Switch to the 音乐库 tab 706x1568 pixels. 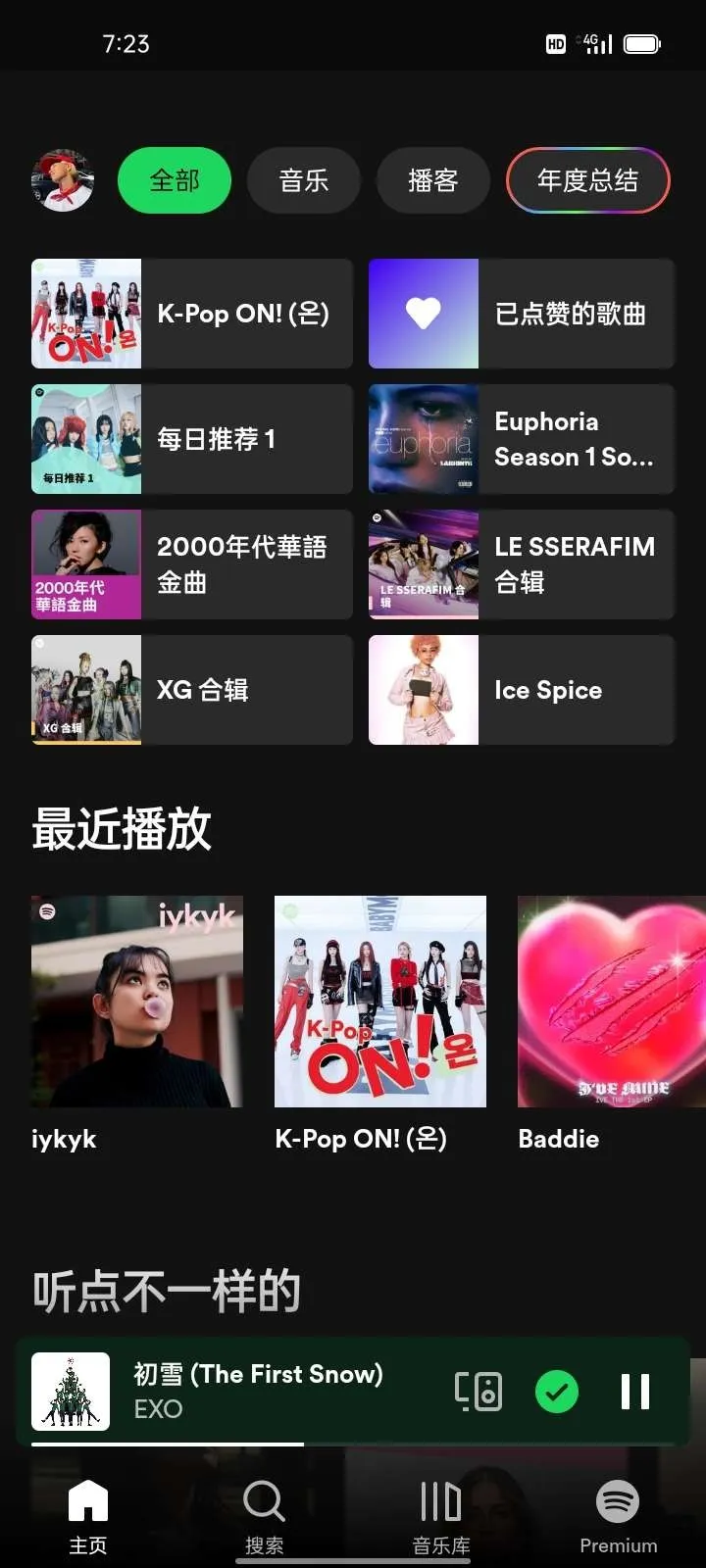440,1515
